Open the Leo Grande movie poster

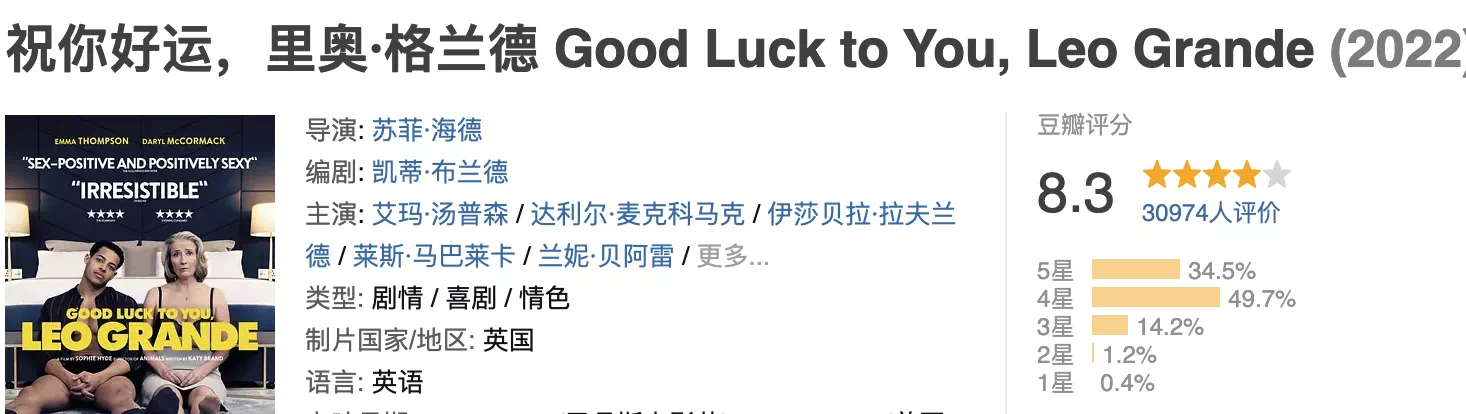(140, 264)
